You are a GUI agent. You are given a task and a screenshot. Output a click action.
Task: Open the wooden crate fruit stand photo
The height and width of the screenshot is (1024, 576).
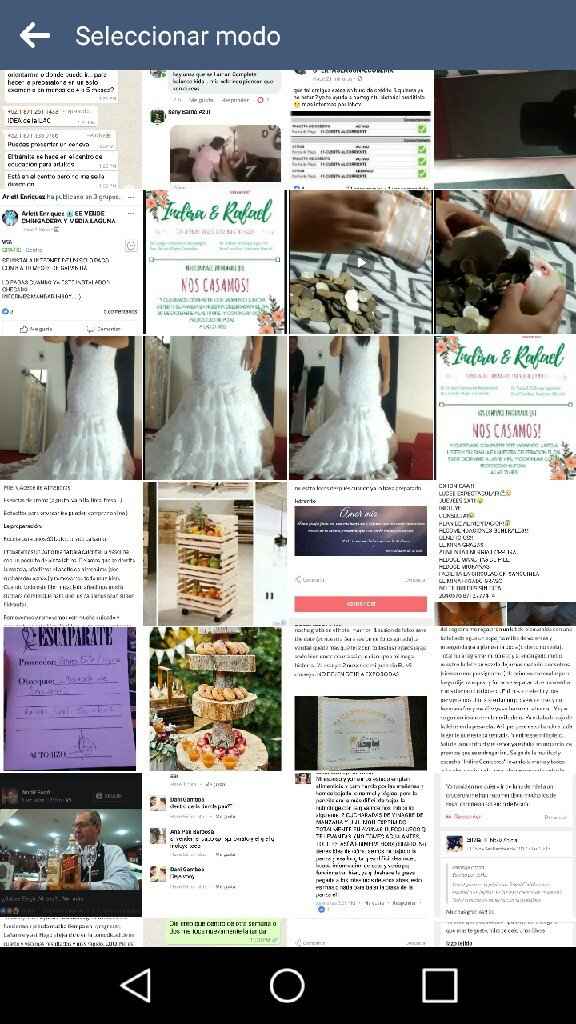pos(215,554)
